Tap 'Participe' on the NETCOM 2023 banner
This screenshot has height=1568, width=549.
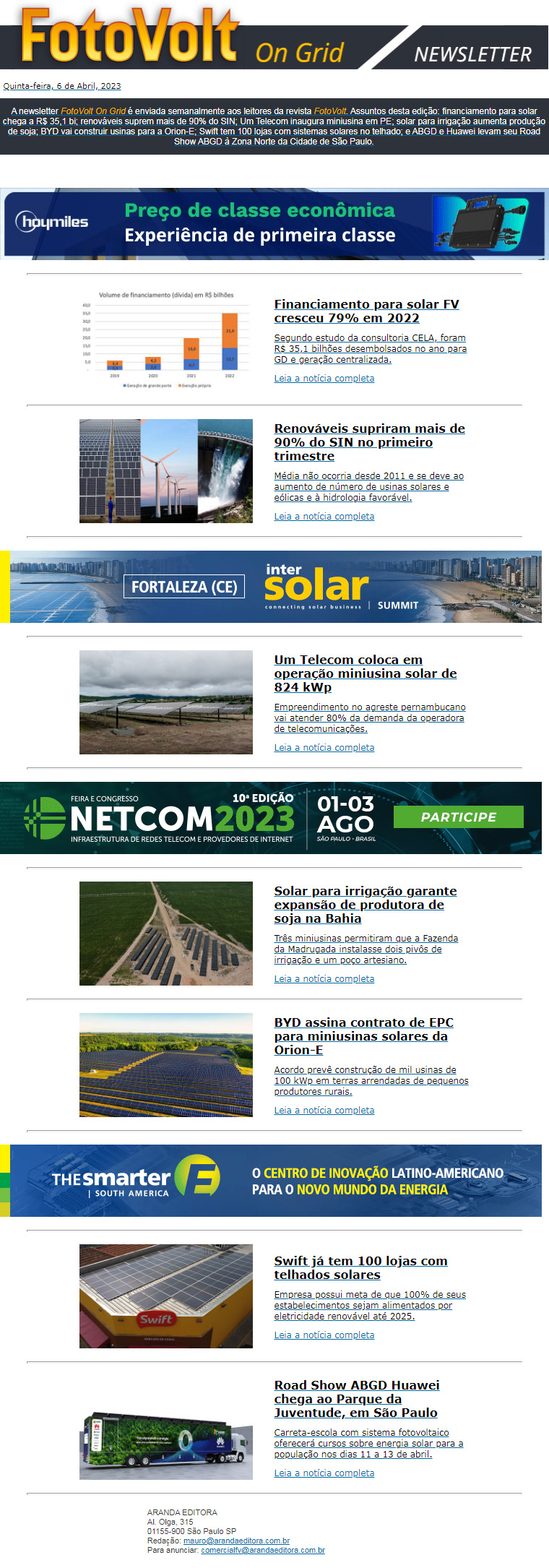pyautogui.click(x=458, y=817)
